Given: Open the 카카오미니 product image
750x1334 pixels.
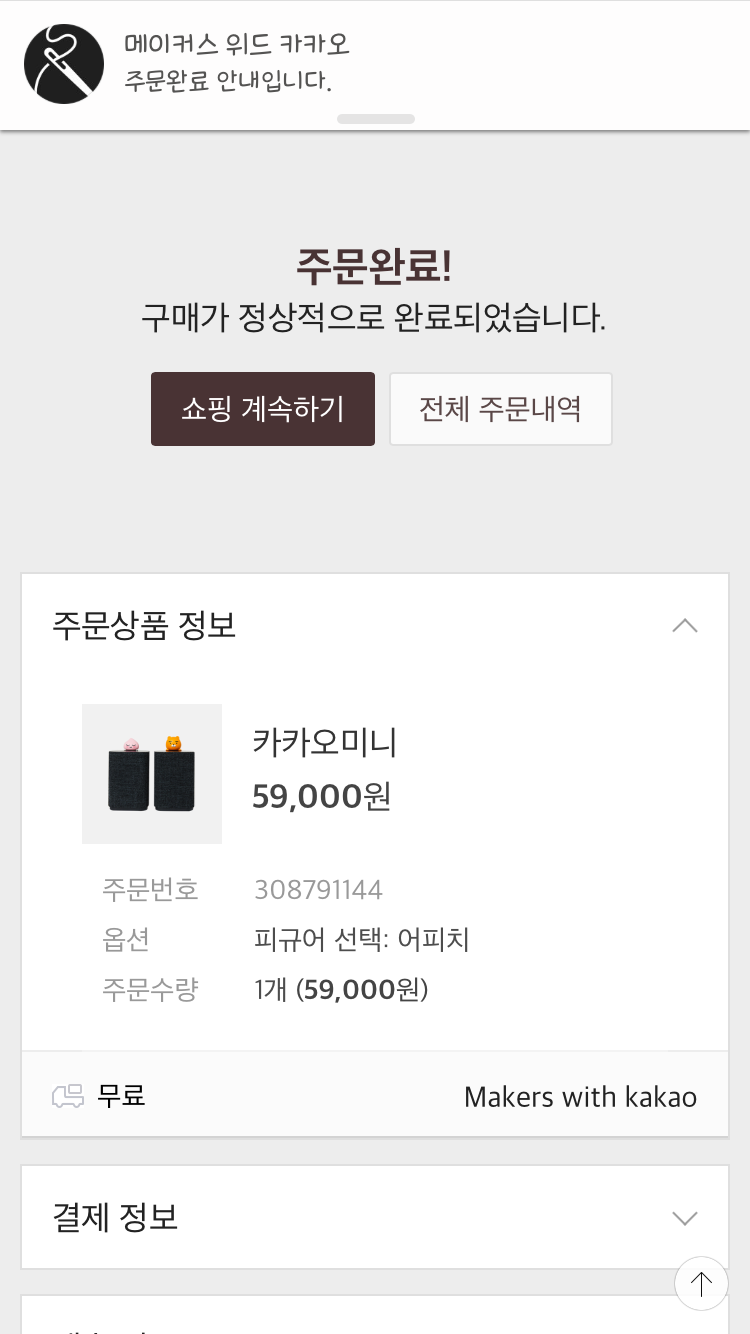Looking at the screenshot, I should [x=152, y=774].
